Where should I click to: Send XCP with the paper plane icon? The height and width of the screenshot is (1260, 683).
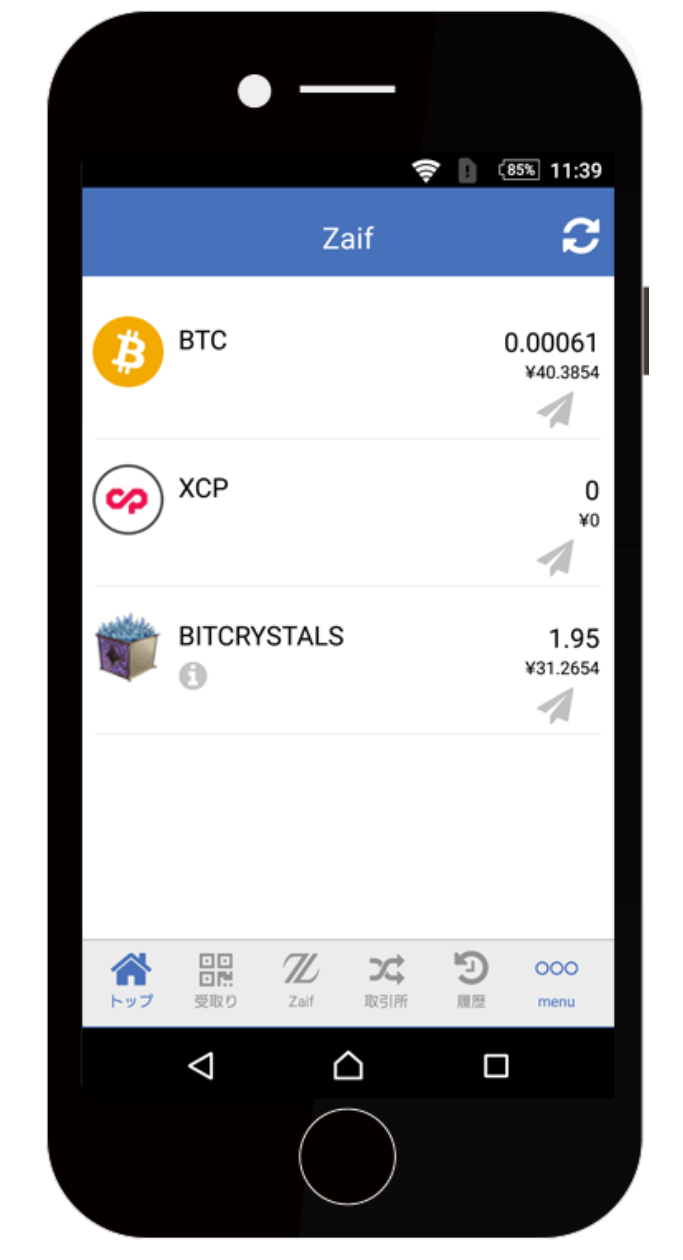click(556, 558)
